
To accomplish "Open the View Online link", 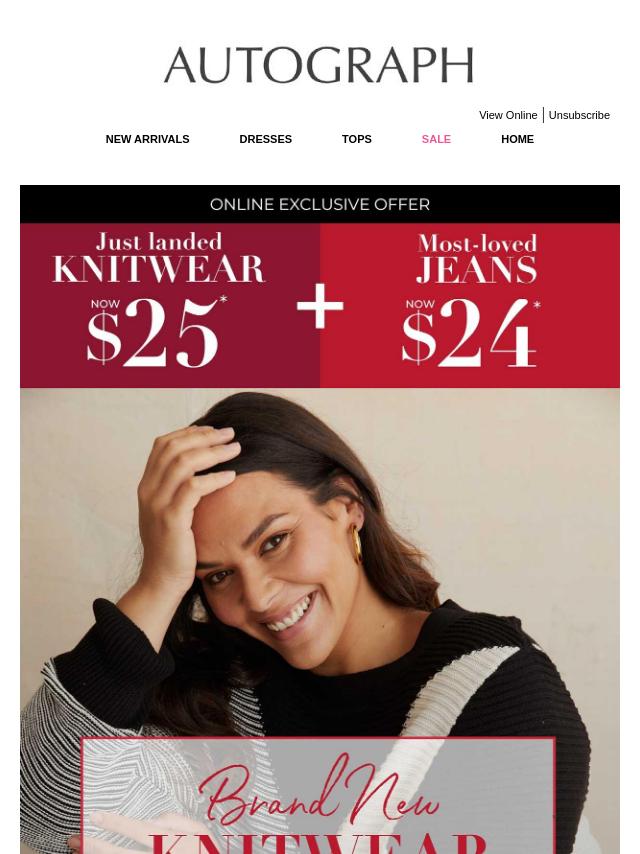I will coord(507,115).
